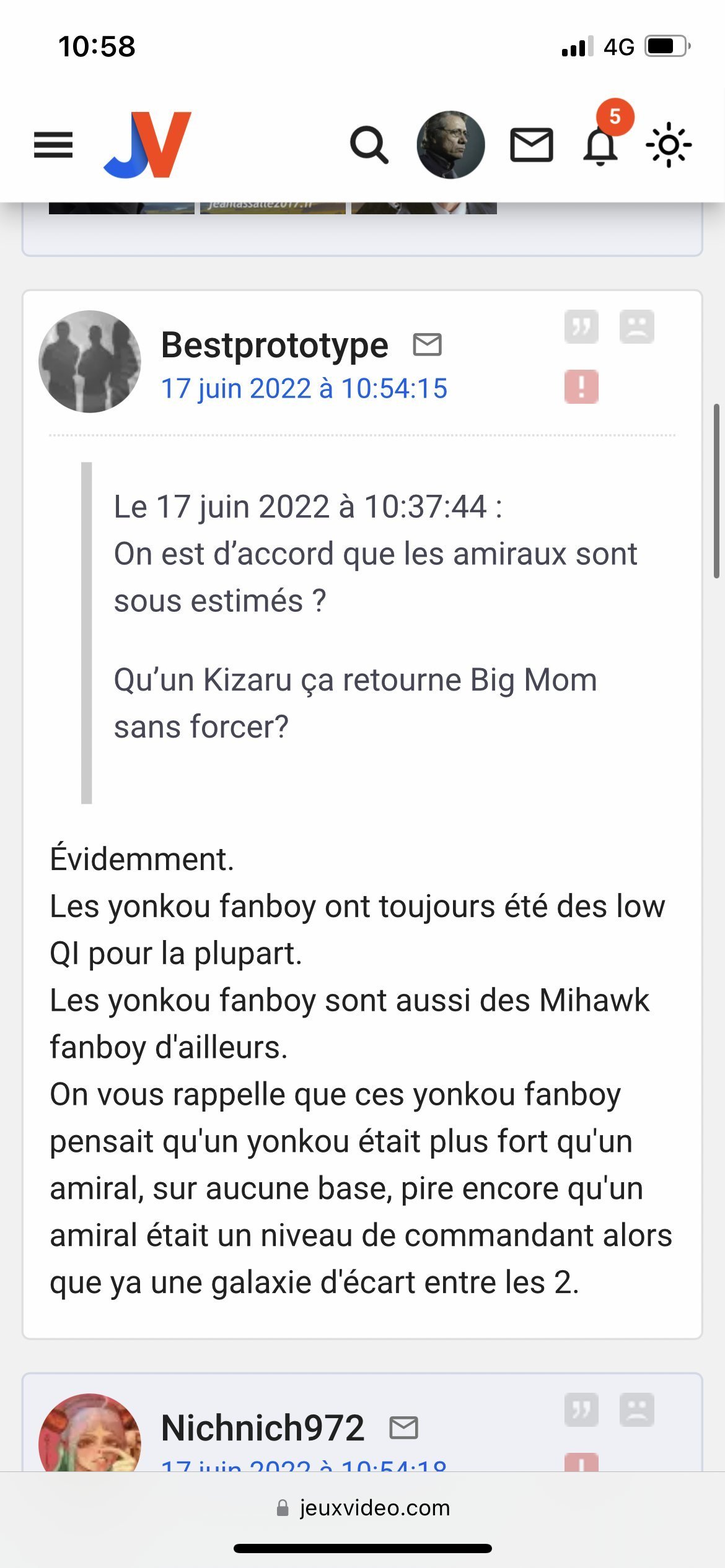This screenshot has width=725, height=1568.
Task: Blacklist Nichnich972 with the sad face icon
Action: pyautogui.click(x=636, y=1410)
